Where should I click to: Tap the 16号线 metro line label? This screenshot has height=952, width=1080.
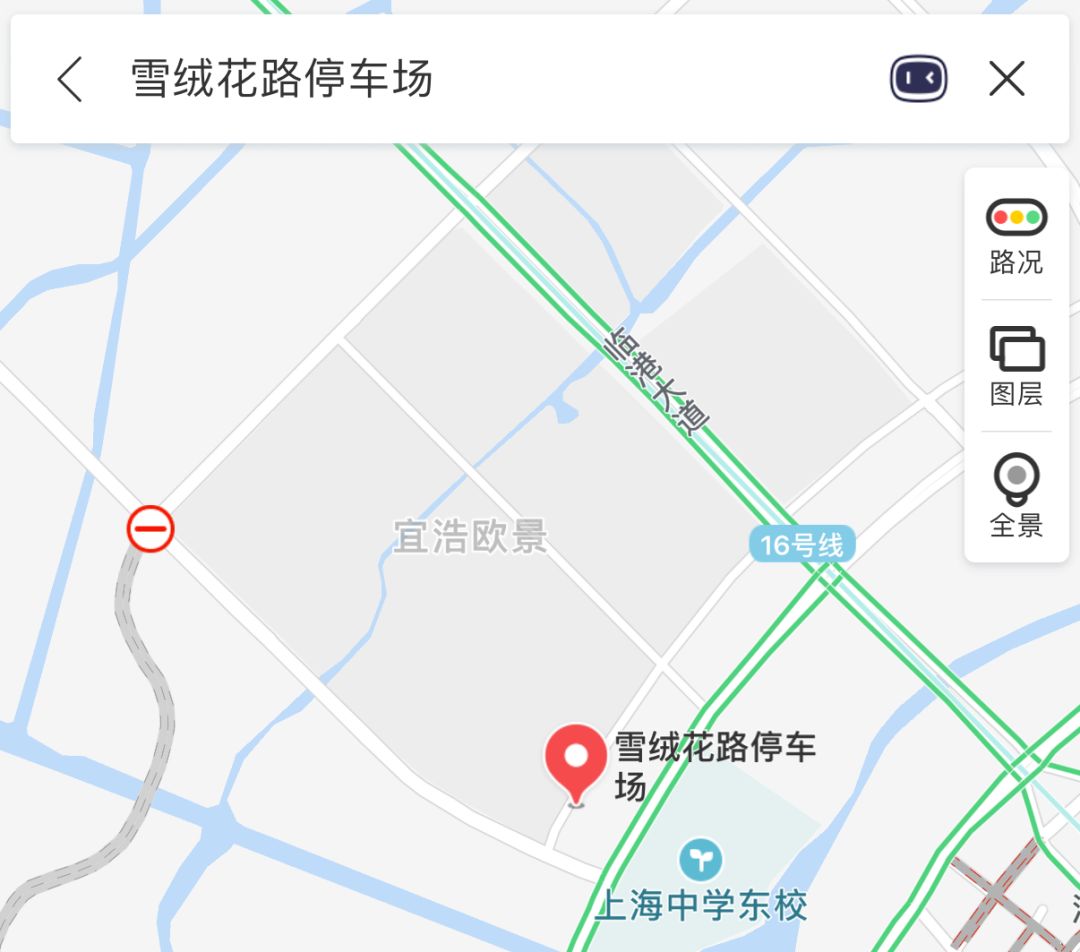coord(802,545)
